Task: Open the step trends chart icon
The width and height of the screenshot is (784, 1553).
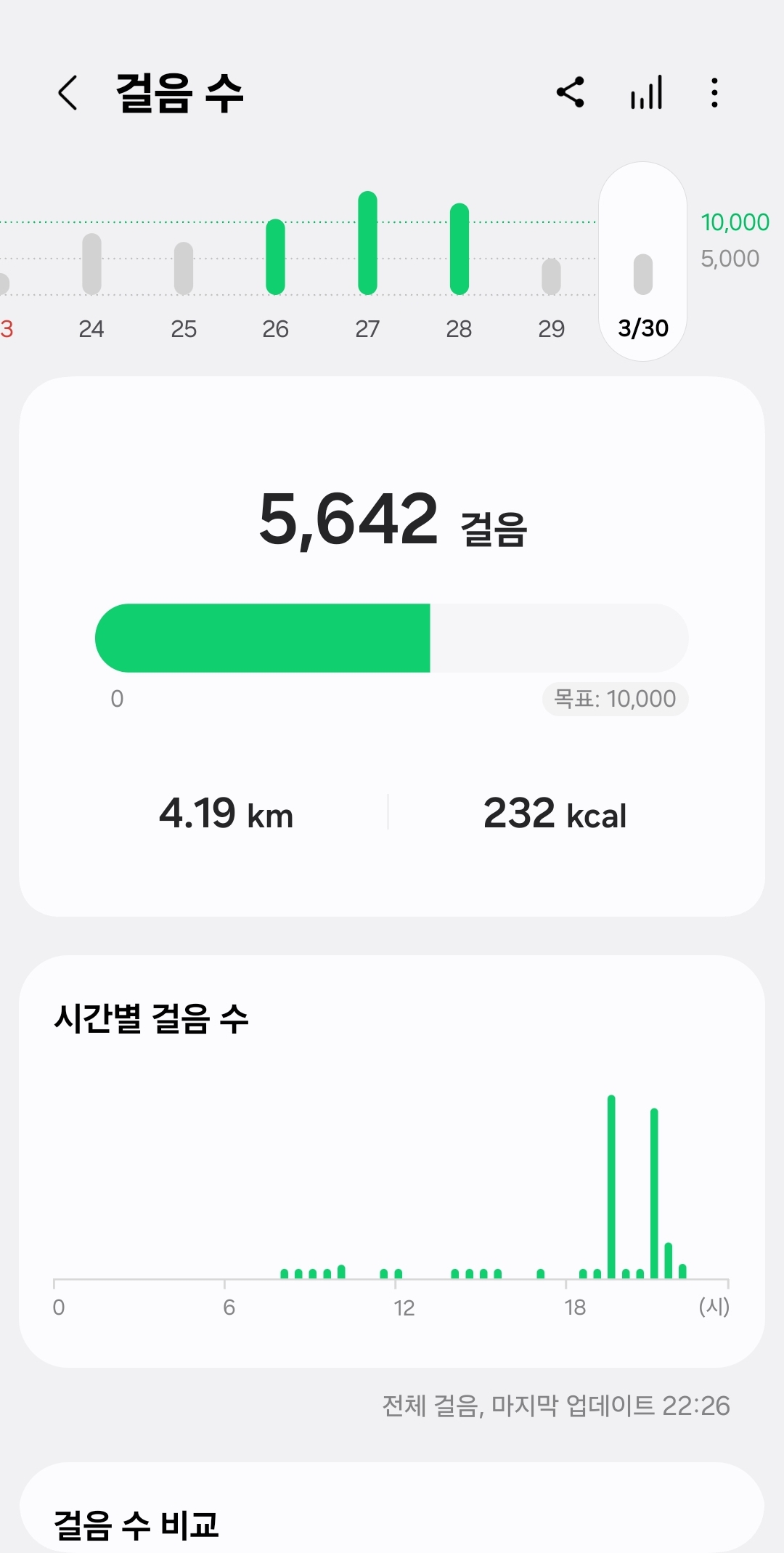Action: (x=646, y=93)
